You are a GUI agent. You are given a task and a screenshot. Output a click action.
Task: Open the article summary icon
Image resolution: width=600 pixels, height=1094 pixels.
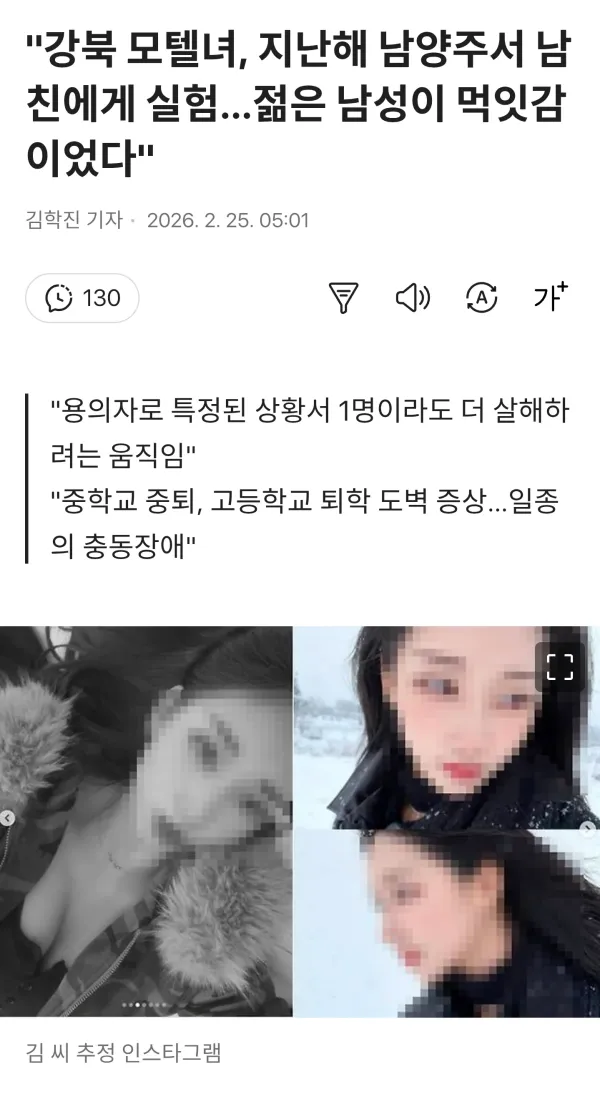tap(343, 298)
